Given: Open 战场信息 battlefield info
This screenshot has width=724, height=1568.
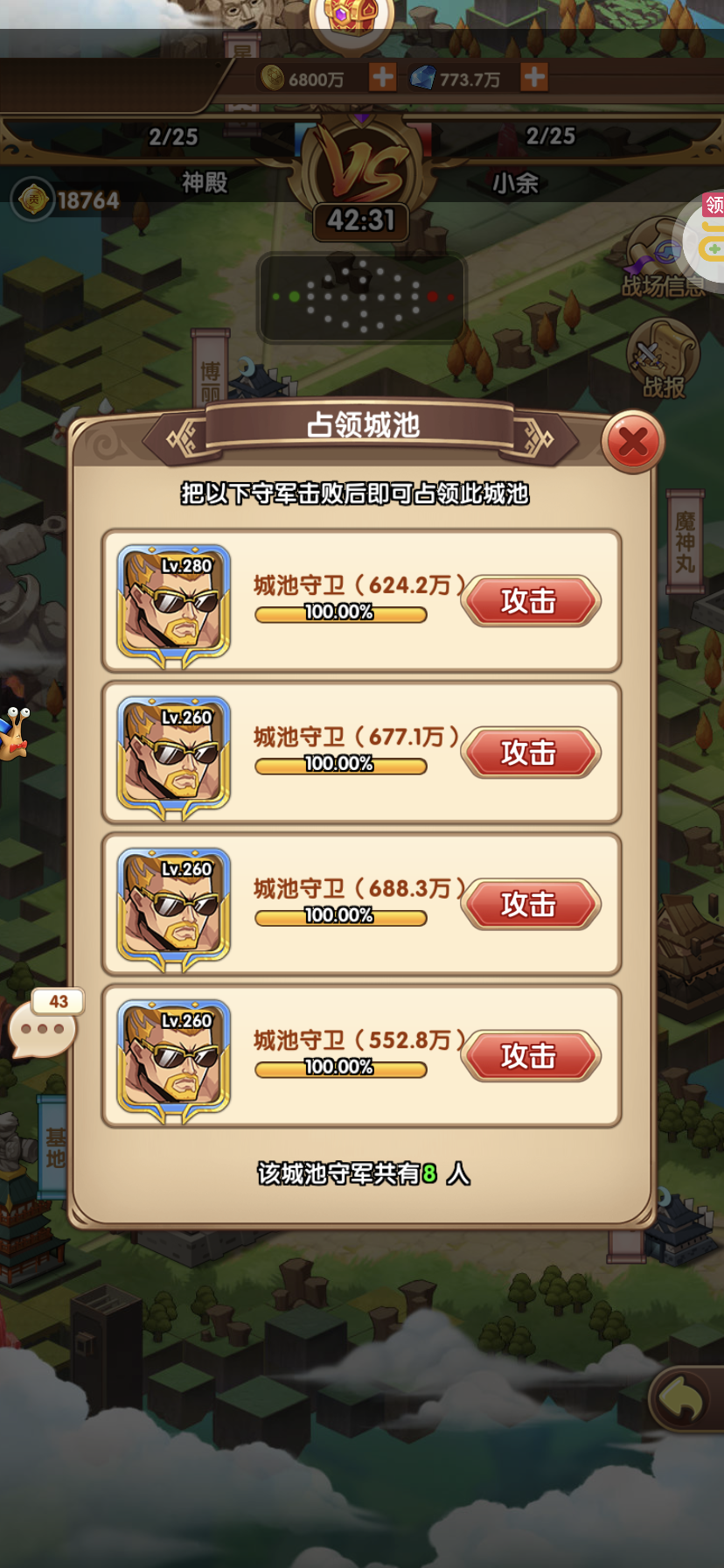Looking at the screenshot, I should (664, 260).
